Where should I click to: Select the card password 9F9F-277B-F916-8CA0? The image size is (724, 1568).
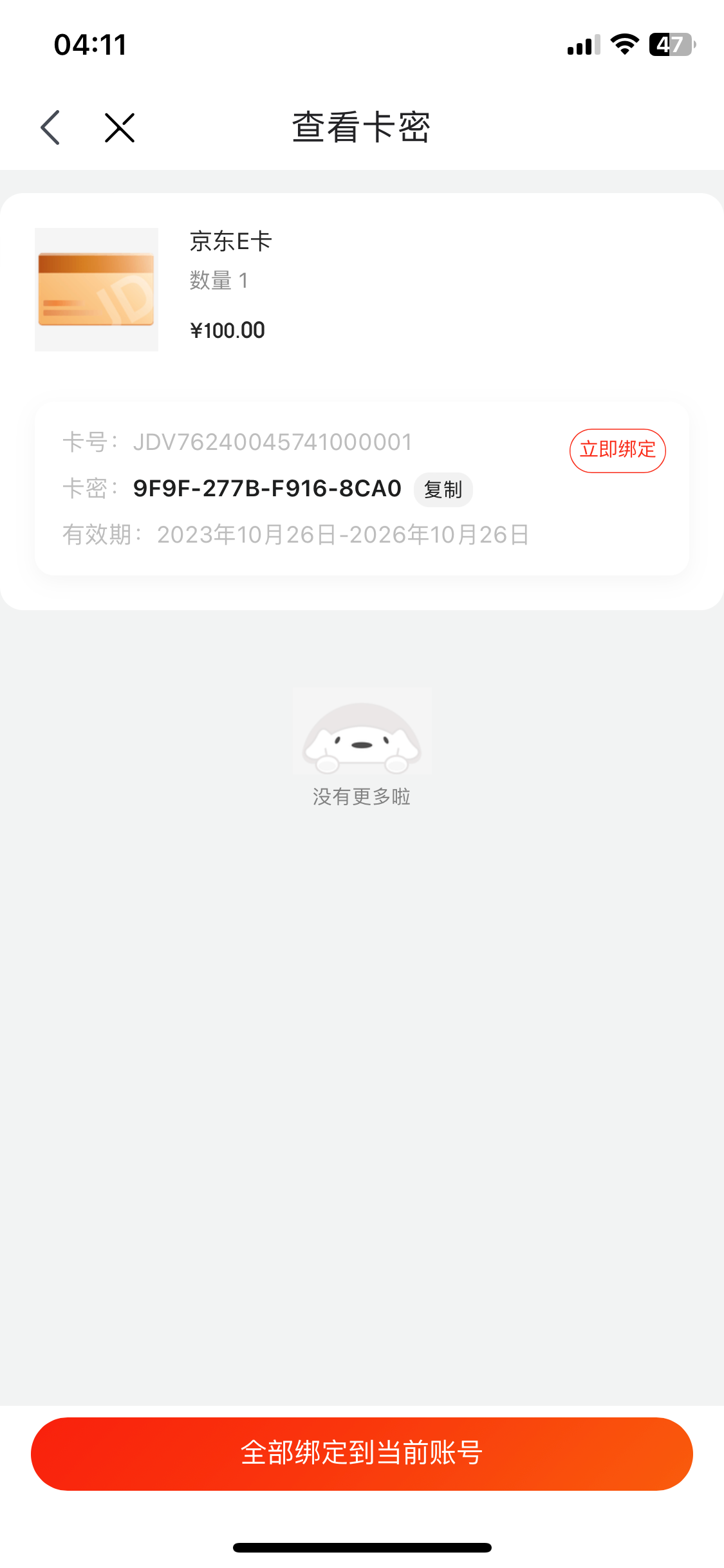pyautogui.click(x=267, y=488)
